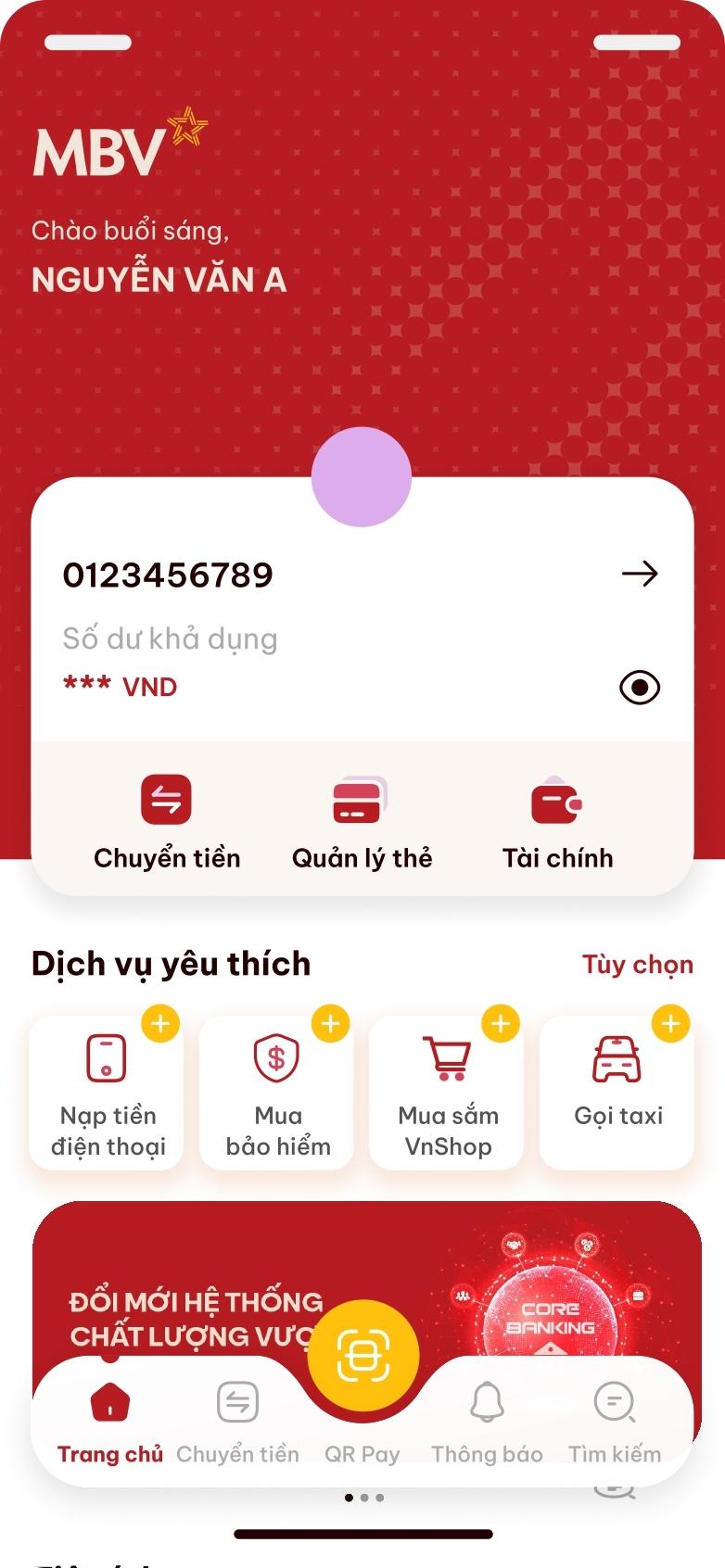The width and height of the screenshot is (725, 1568).
Task: Open Mua bảo hiểm service
Action: pos(278,1094)
